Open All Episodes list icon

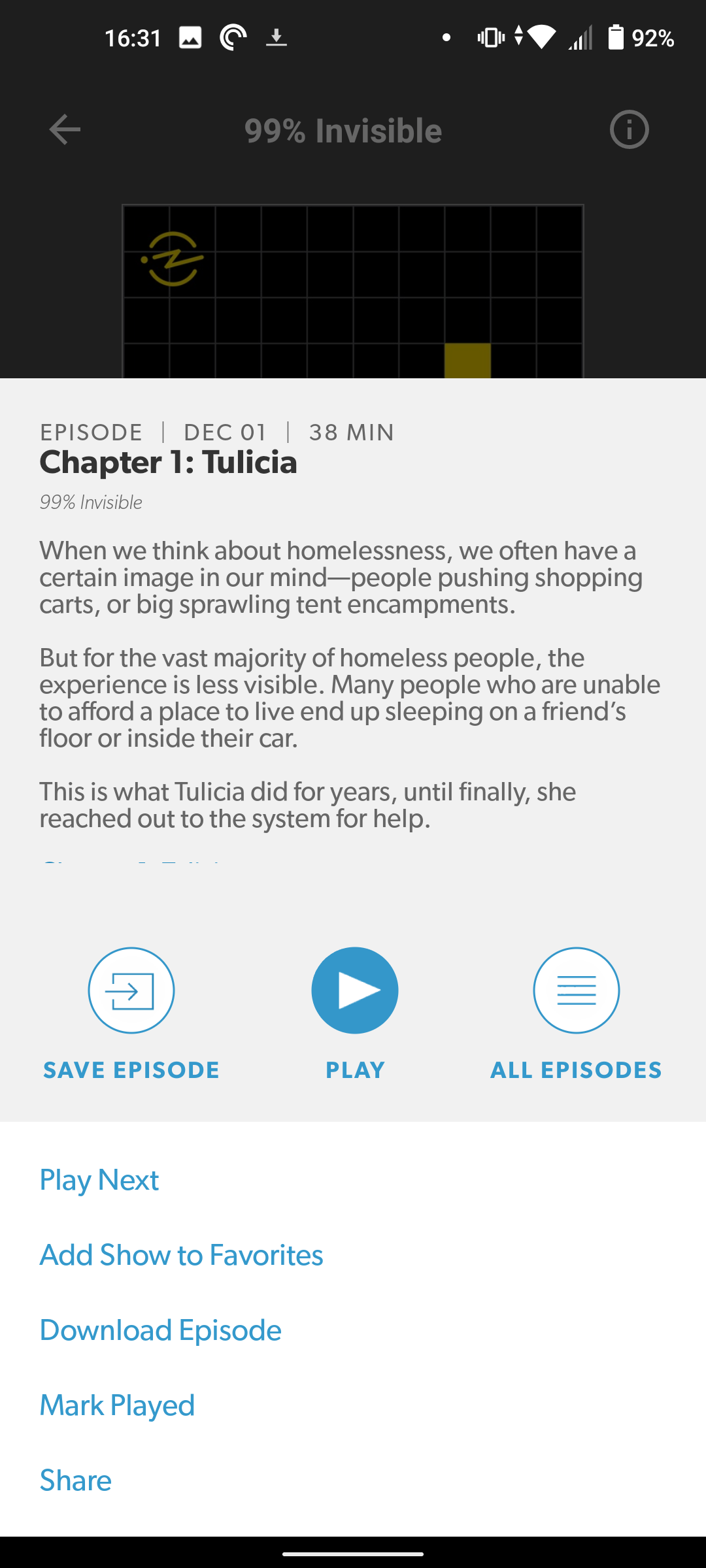(577, 990)
